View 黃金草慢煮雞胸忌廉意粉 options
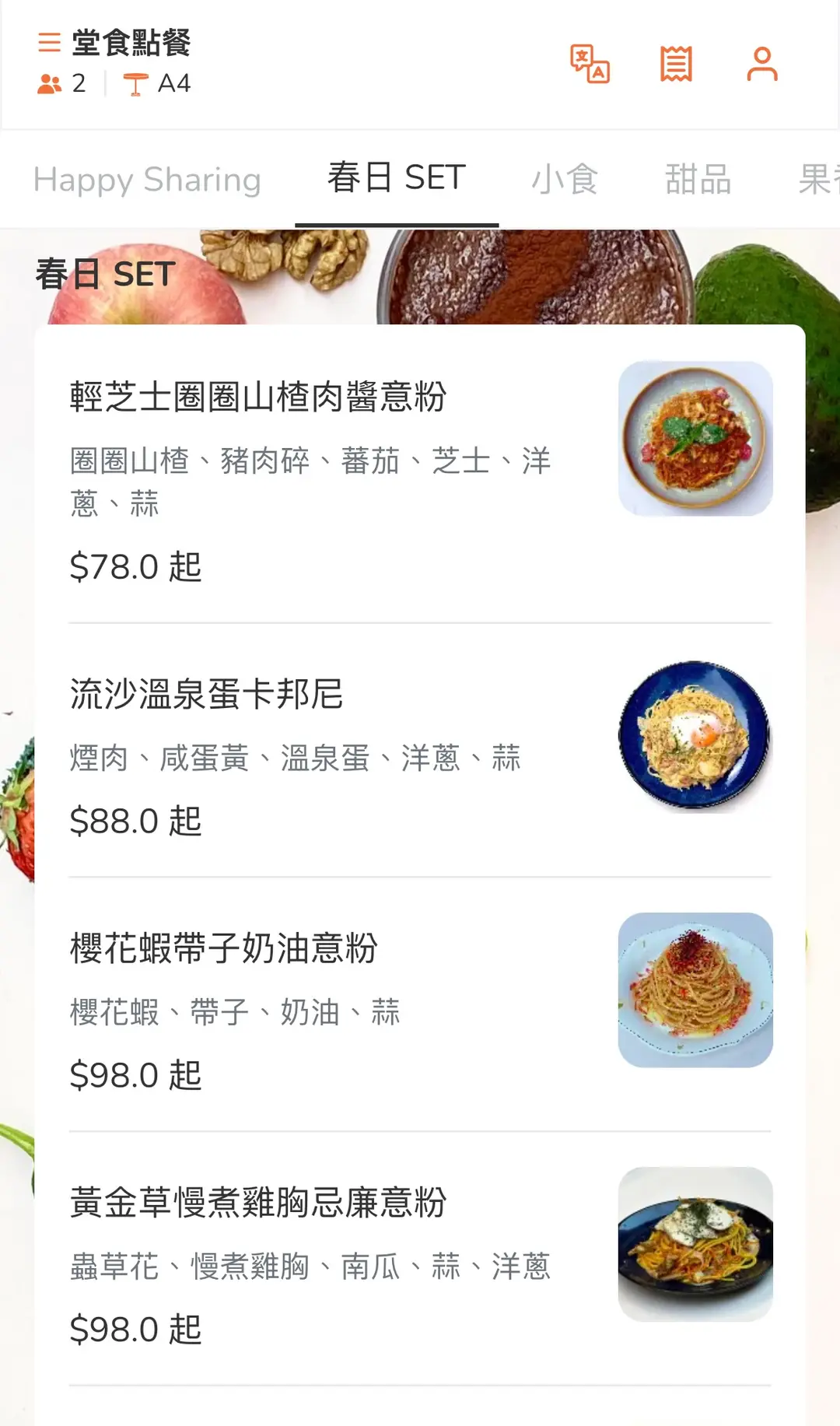 point(420,1258)
